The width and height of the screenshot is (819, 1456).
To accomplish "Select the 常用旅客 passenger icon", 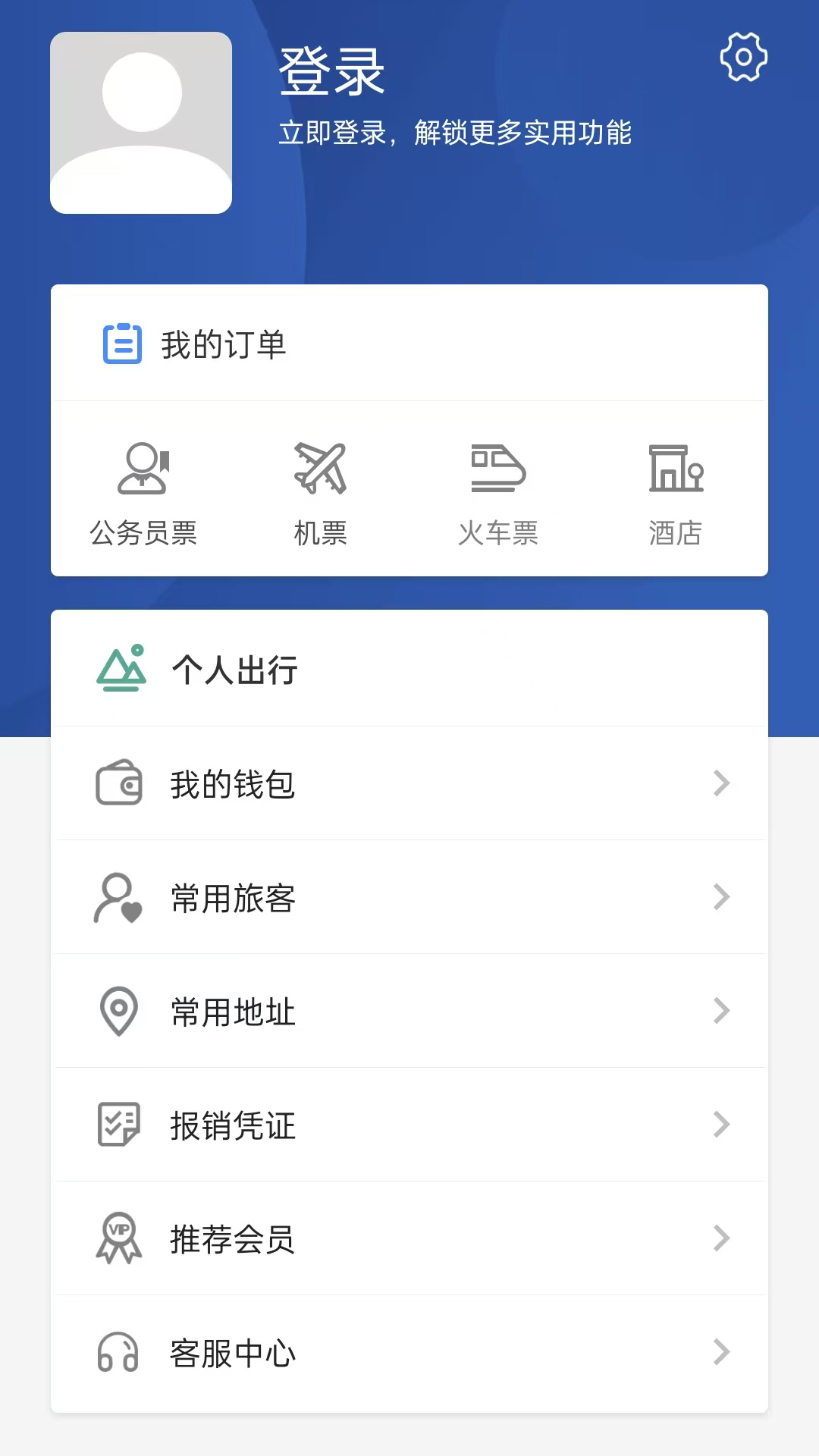I will point(118,897).
